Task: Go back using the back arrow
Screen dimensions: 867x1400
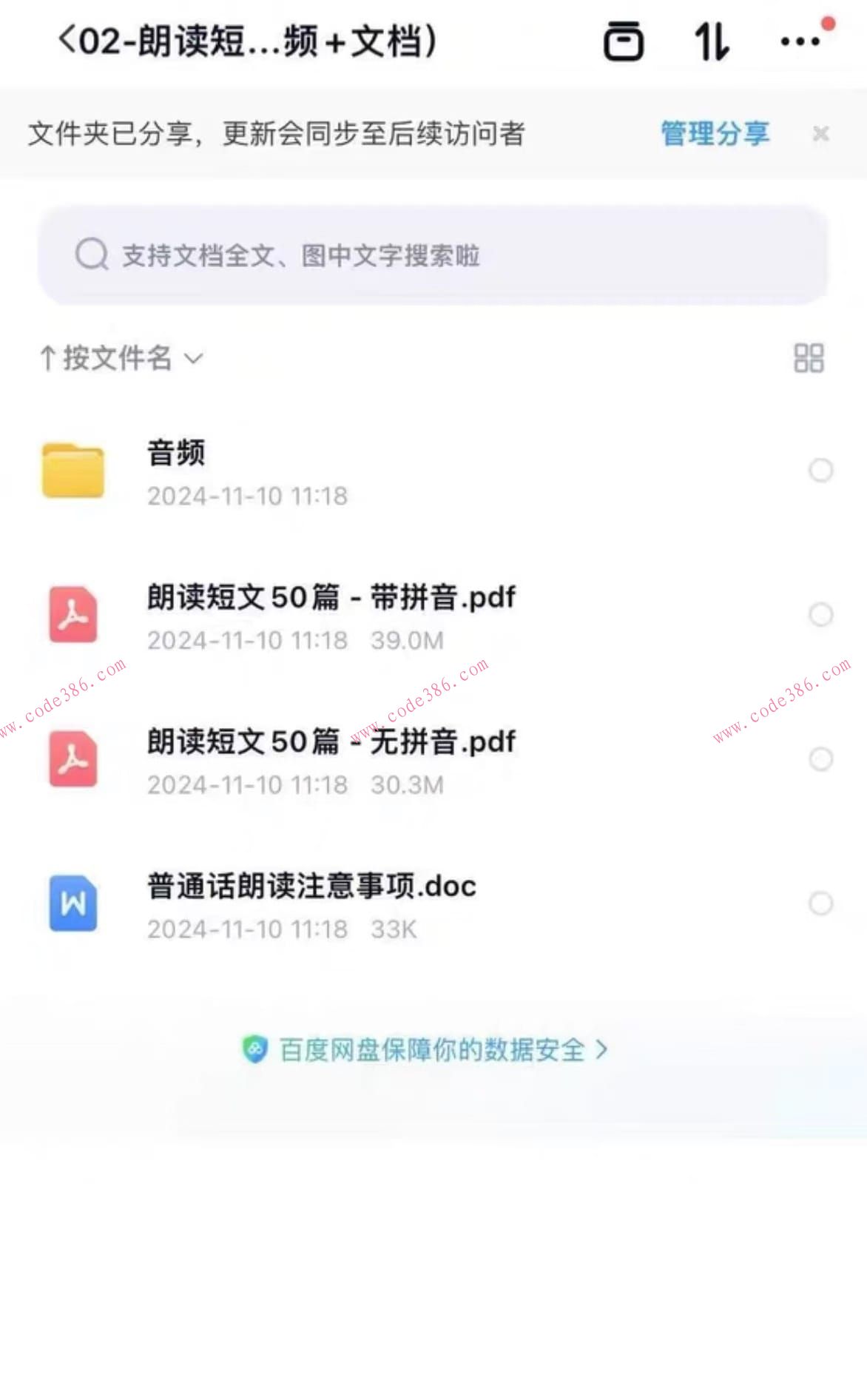Action: click(64, 41)
